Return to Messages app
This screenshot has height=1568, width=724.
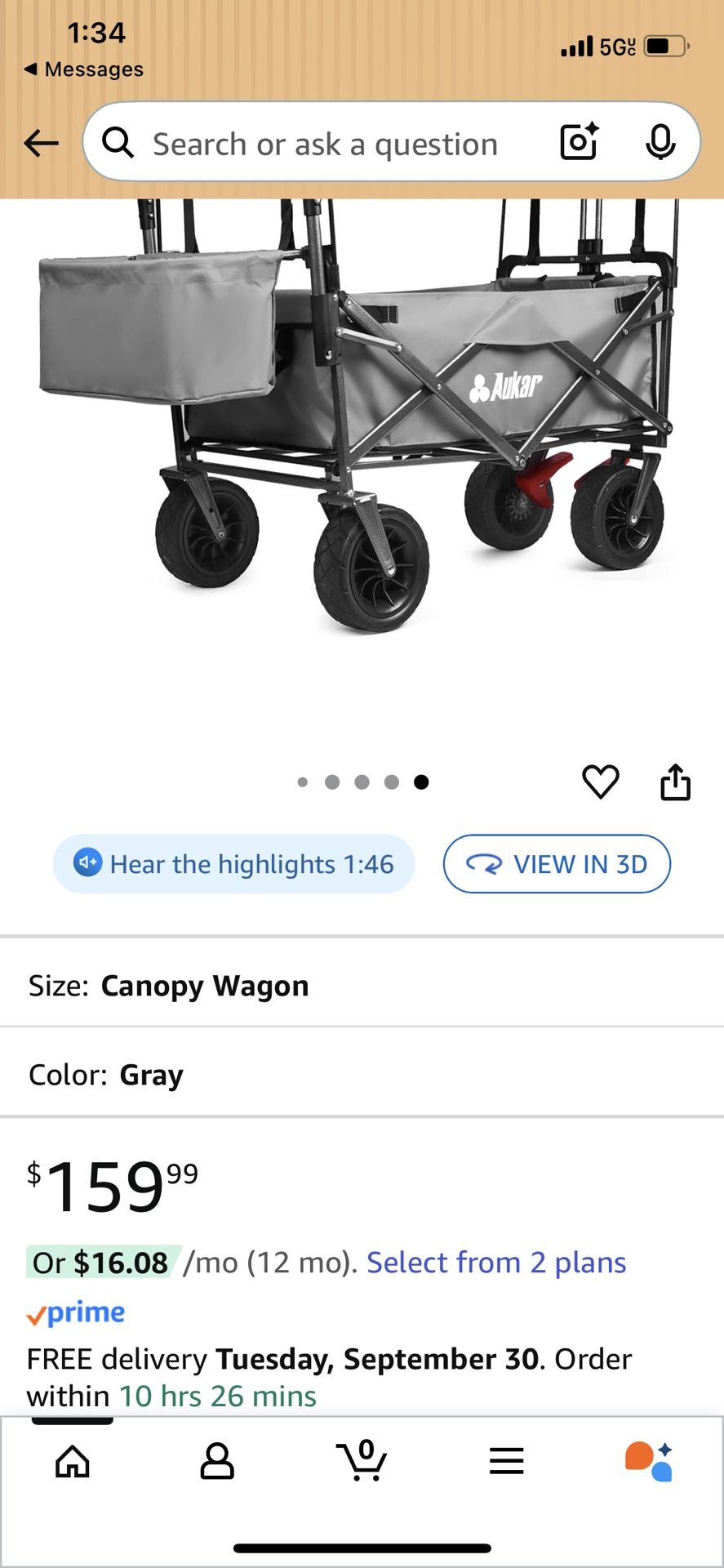pyautogui.click(x=84, y=69)
